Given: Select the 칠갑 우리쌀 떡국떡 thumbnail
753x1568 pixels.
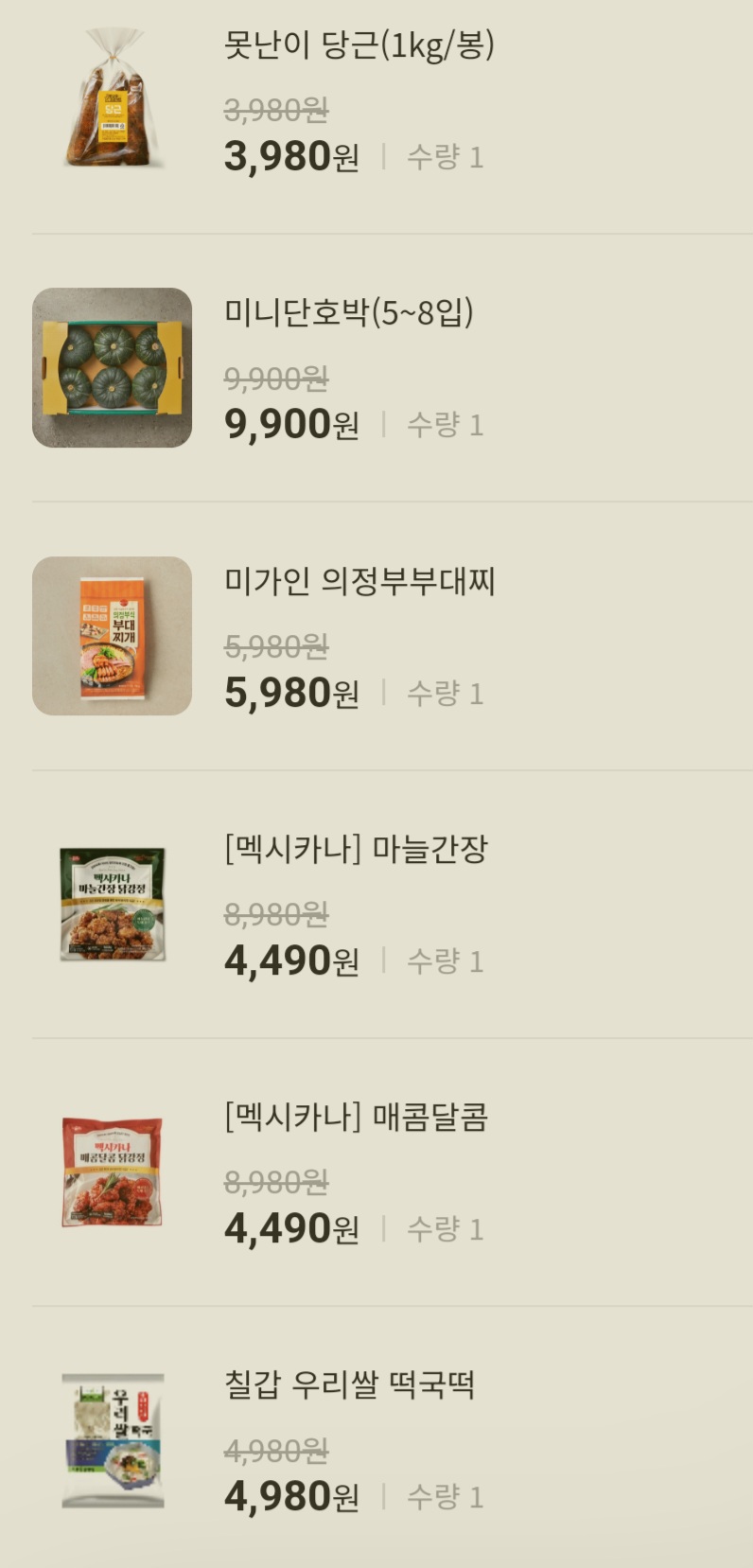Looking at the screenshot, I should (x=112, y=1438).
